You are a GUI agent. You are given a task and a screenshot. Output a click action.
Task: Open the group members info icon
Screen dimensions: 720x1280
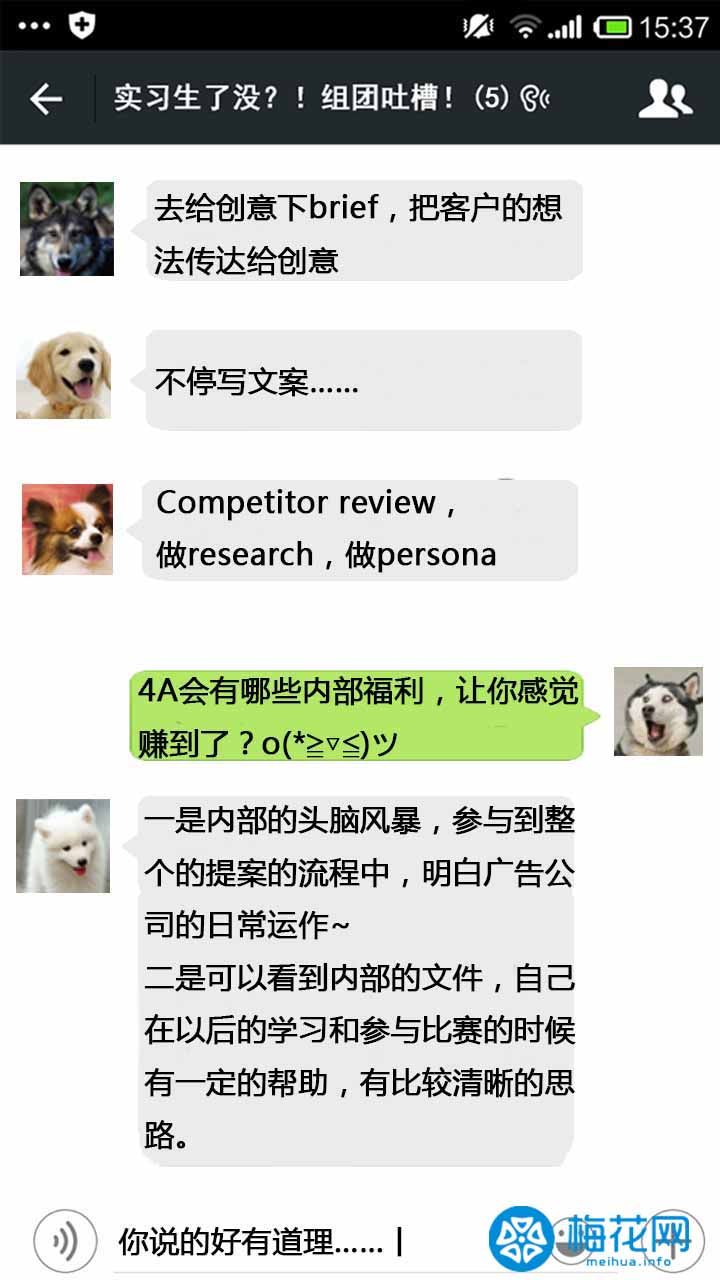coord(665,98)
